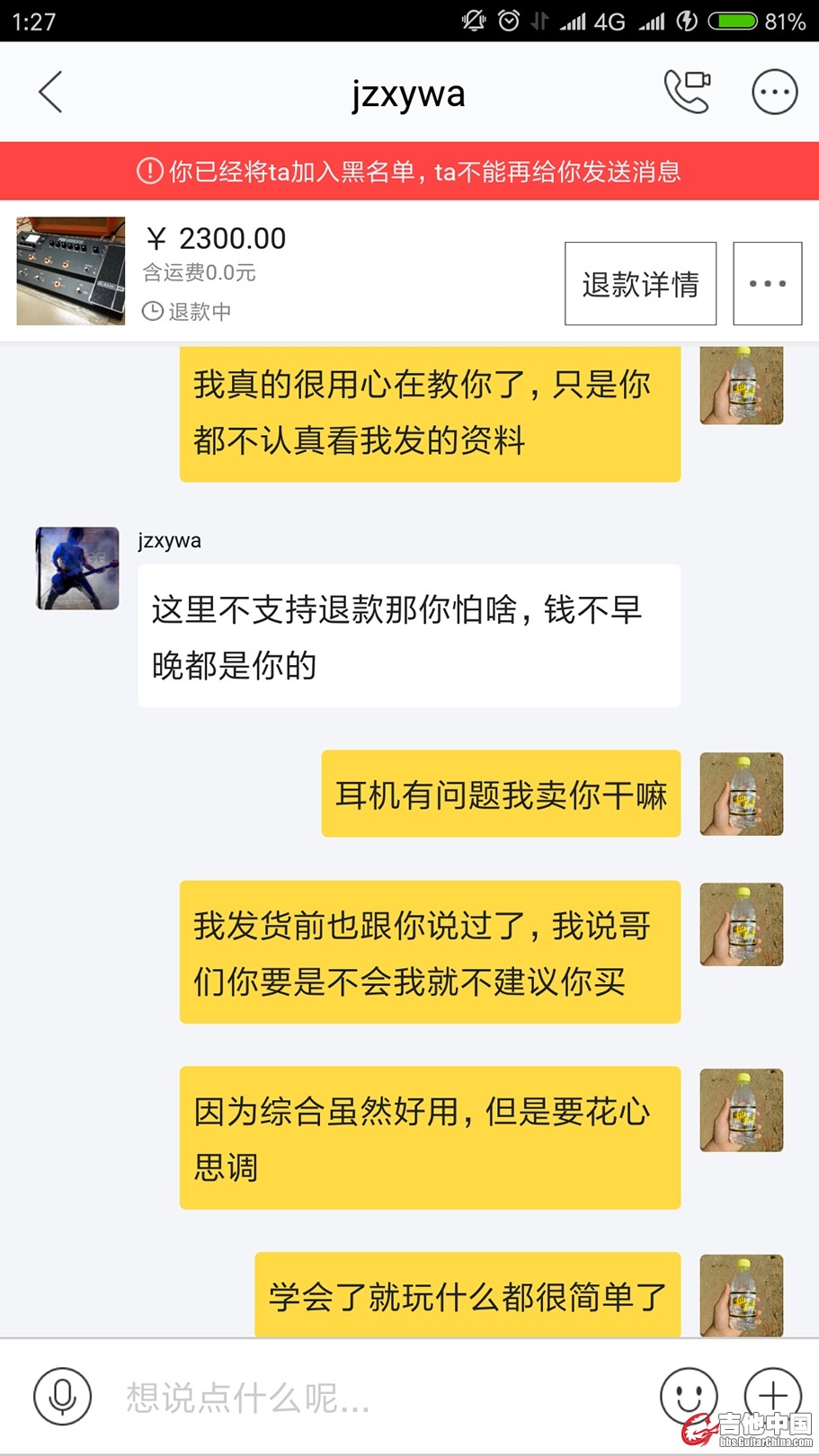Screen dimensions: 819x1456
Task: Switch to voice input microphone
Action: 62,1396
